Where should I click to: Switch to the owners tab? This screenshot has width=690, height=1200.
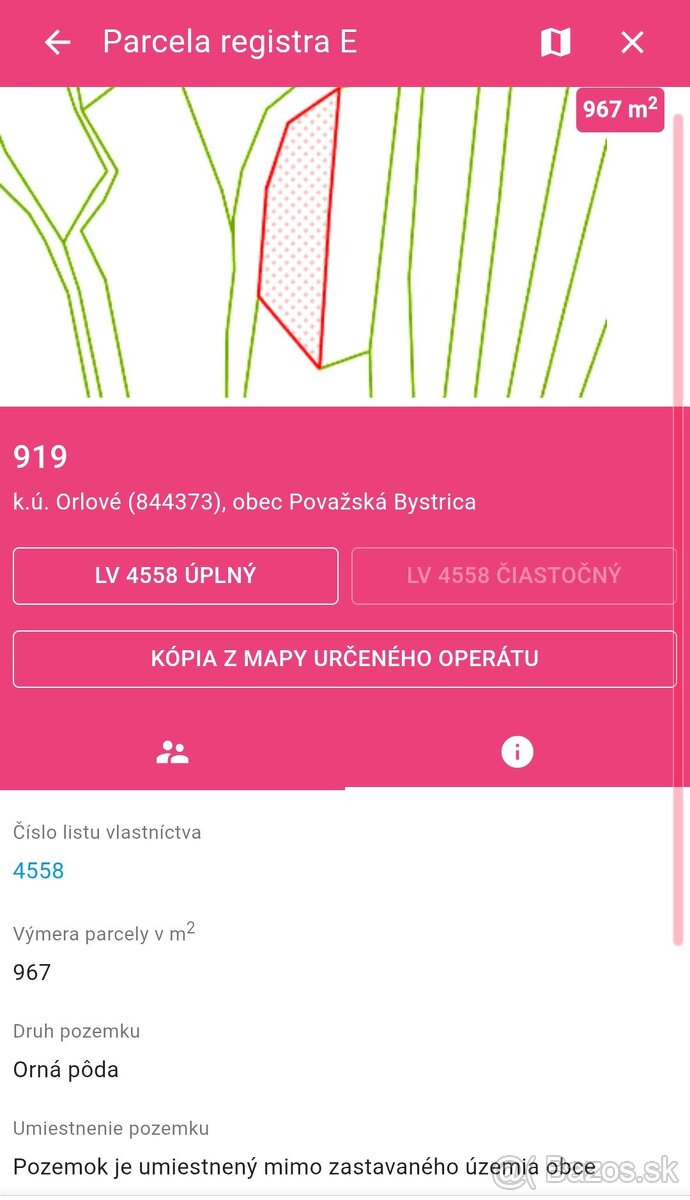(x=172, y=752)
